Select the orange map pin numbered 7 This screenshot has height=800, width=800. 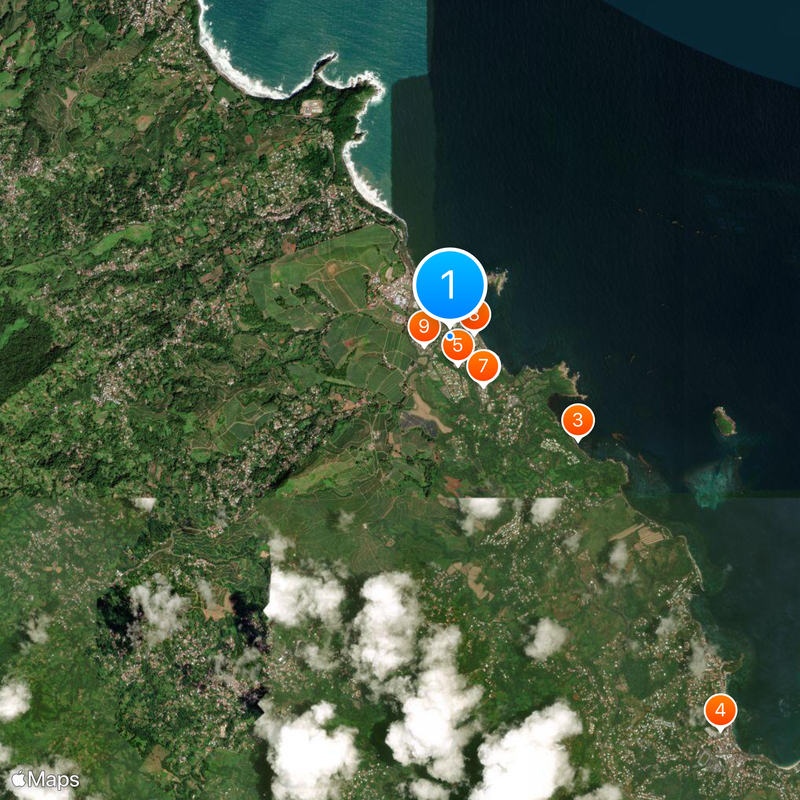[x=483, y=365]
